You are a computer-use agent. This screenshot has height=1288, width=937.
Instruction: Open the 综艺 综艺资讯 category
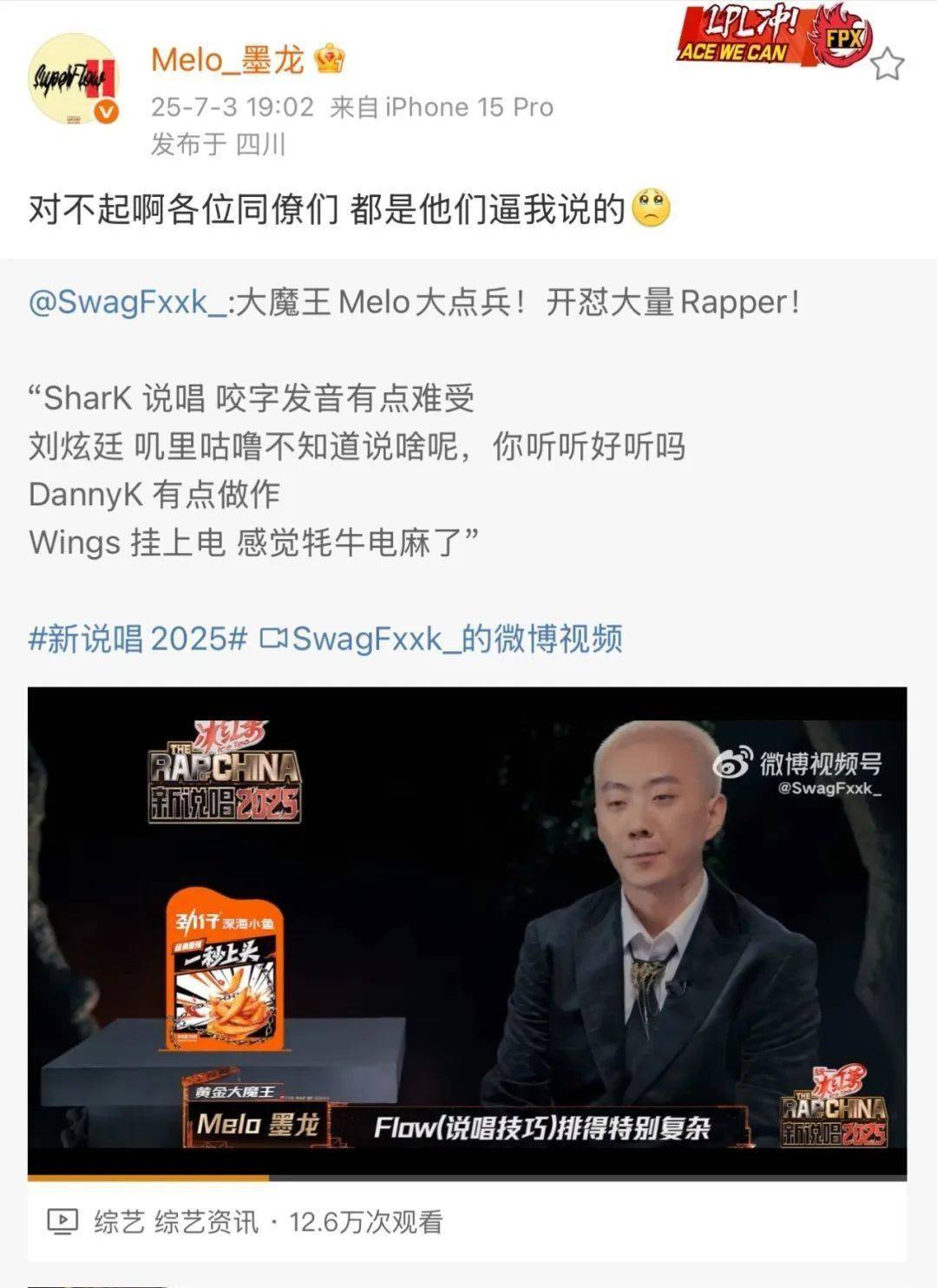pyautogui.click(x=176, y=1222)
